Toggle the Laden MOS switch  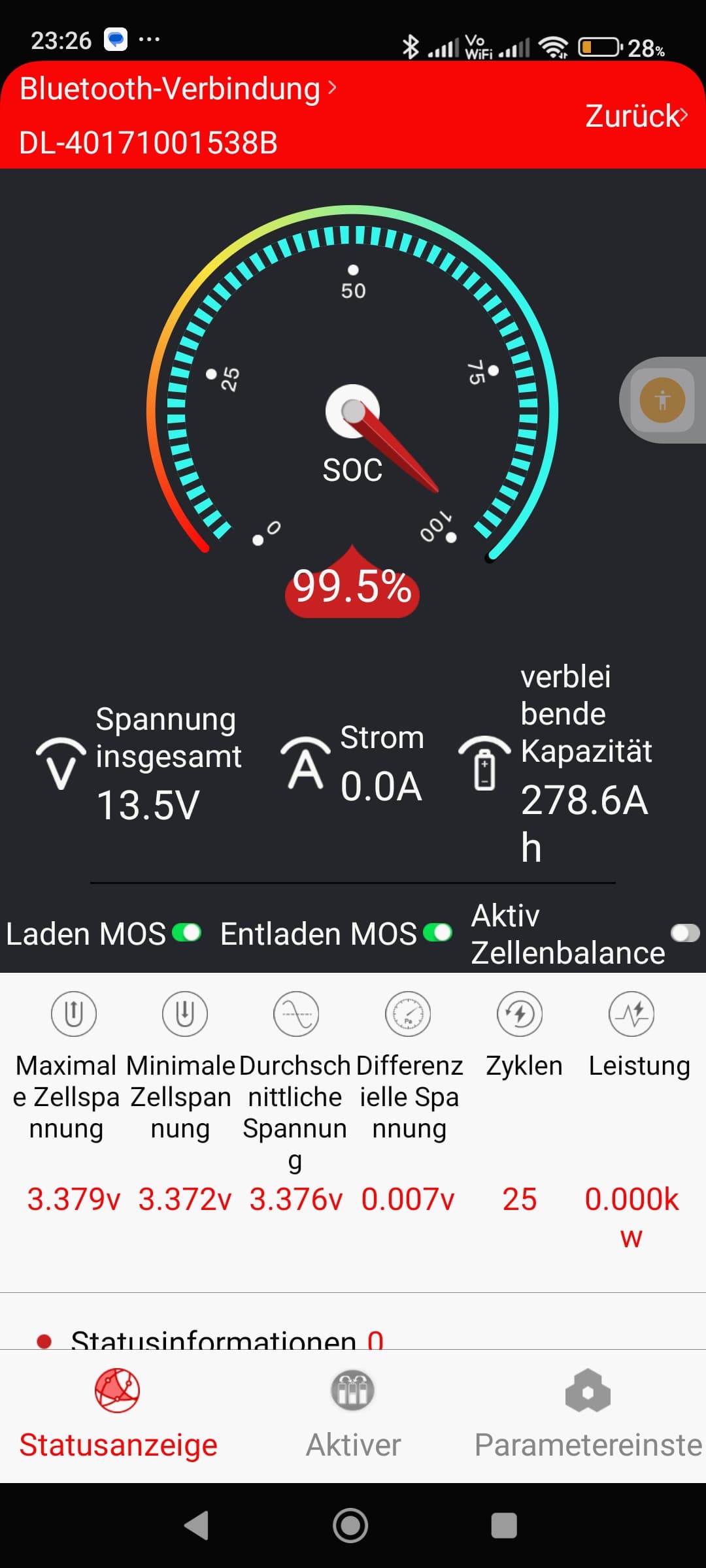186,933
